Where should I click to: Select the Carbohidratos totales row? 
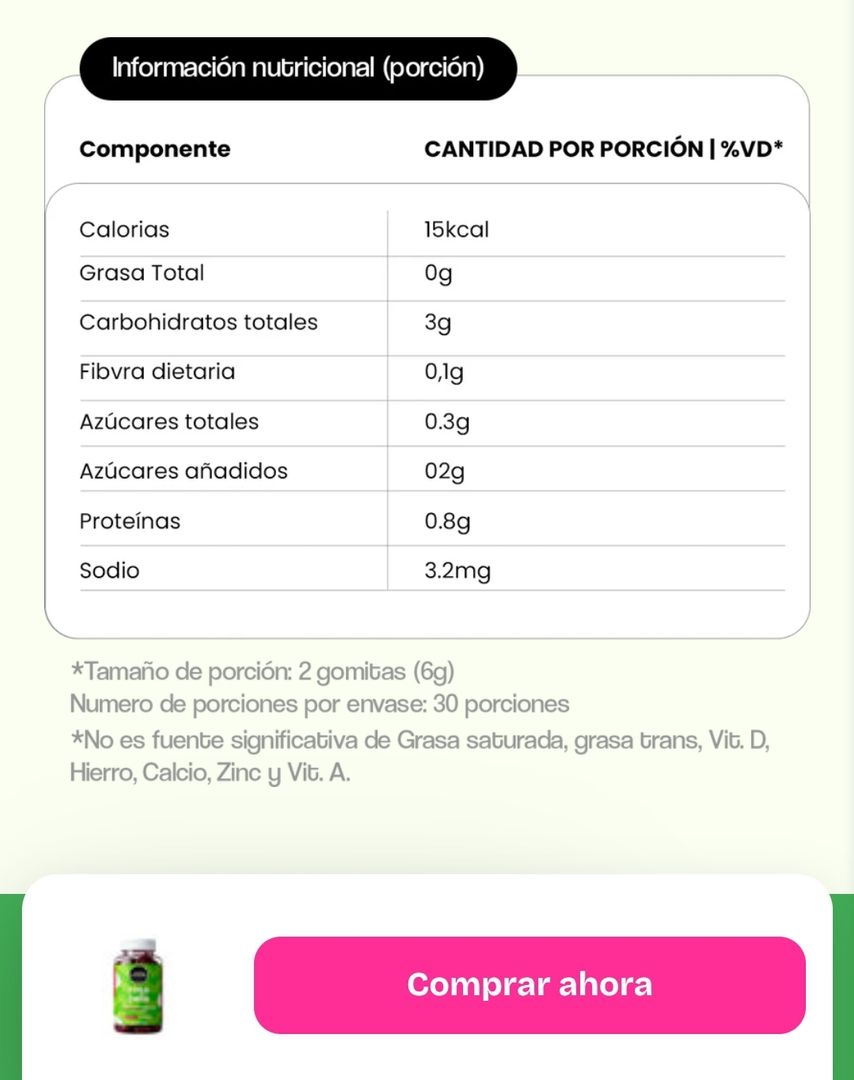[x=198, y=322]
